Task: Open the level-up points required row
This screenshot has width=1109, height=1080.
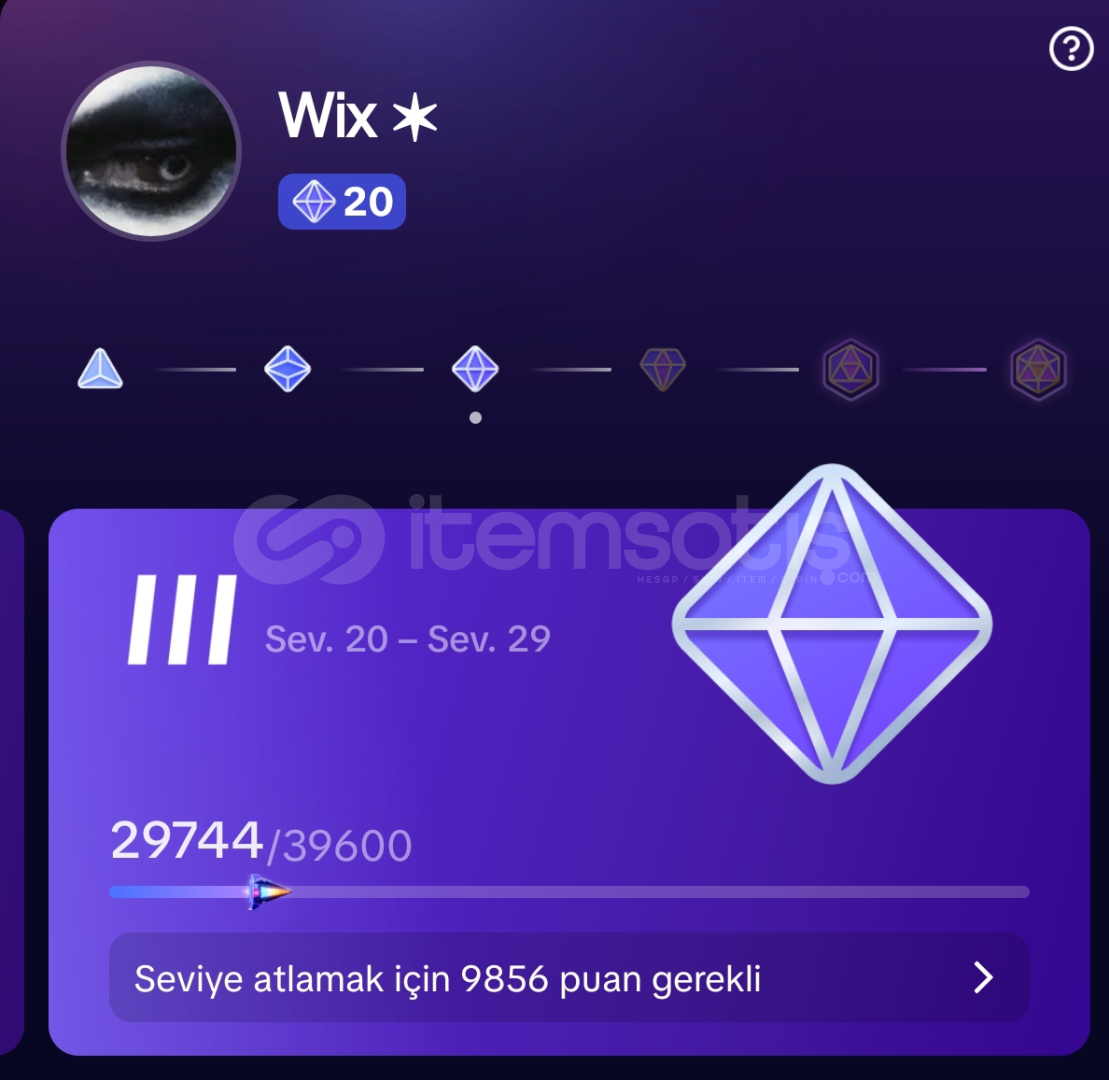Action: [568, 978]
